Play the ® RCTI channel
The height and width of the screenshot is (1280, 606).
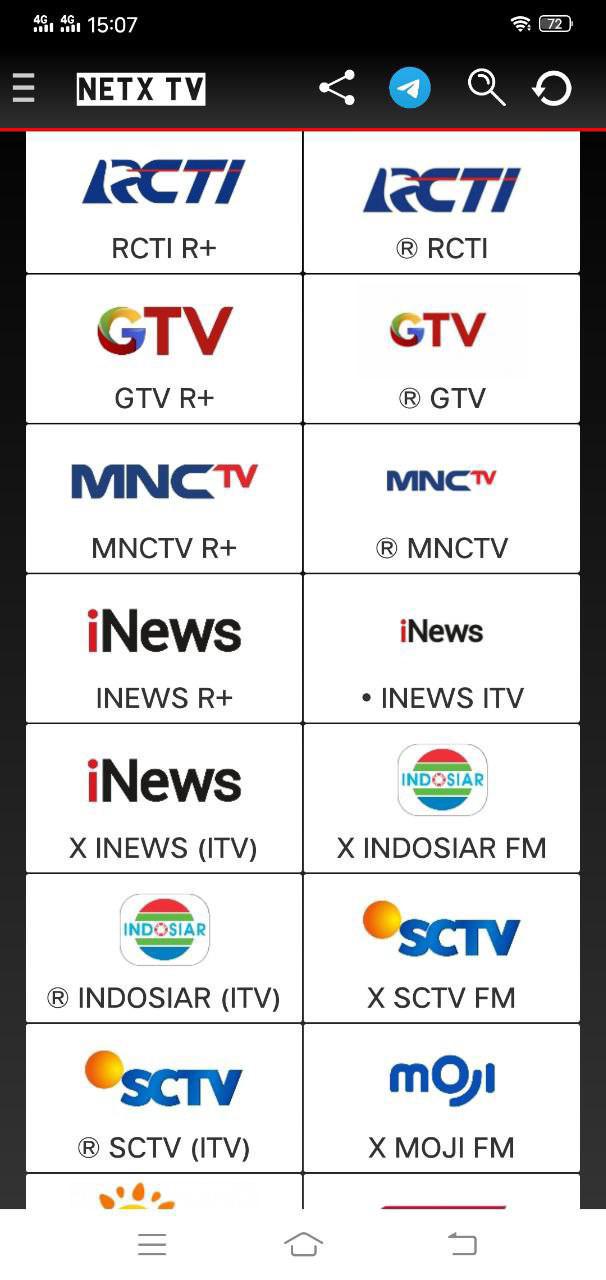point(441,203)
